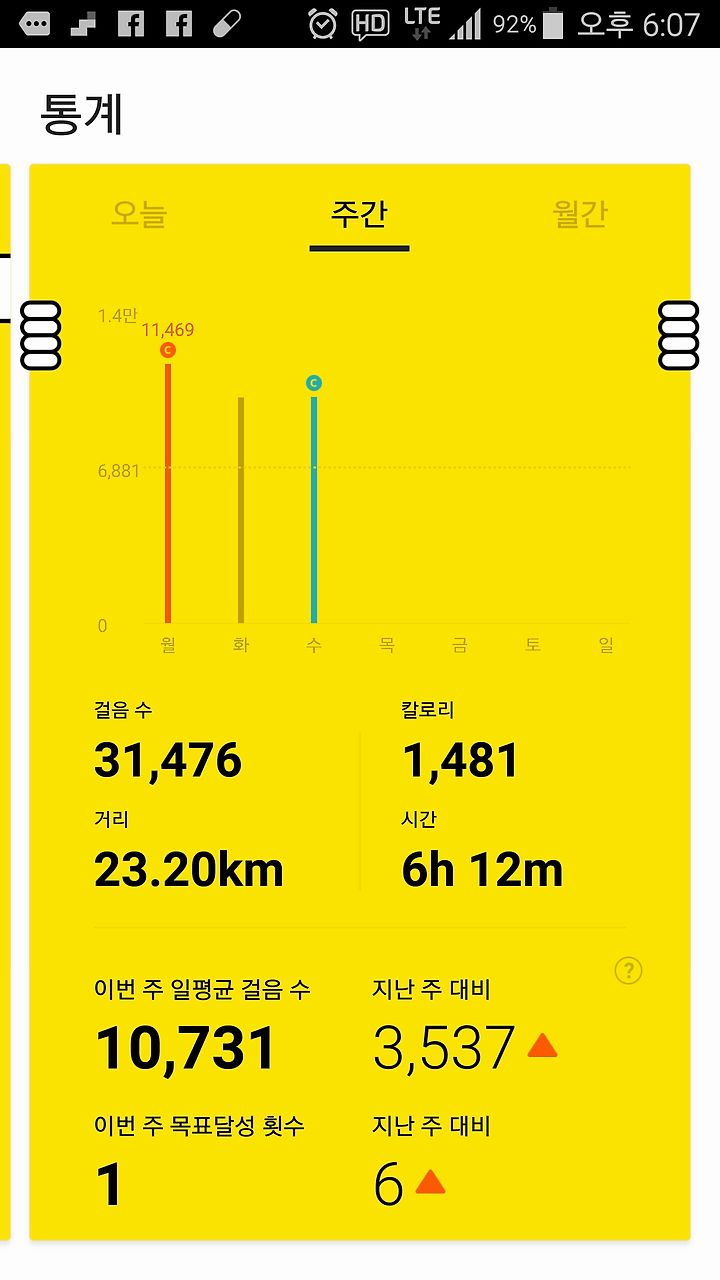Viewport: 720px width, 1280px height.
Task: Open the question mark help icon
Action: coord(628,970)
